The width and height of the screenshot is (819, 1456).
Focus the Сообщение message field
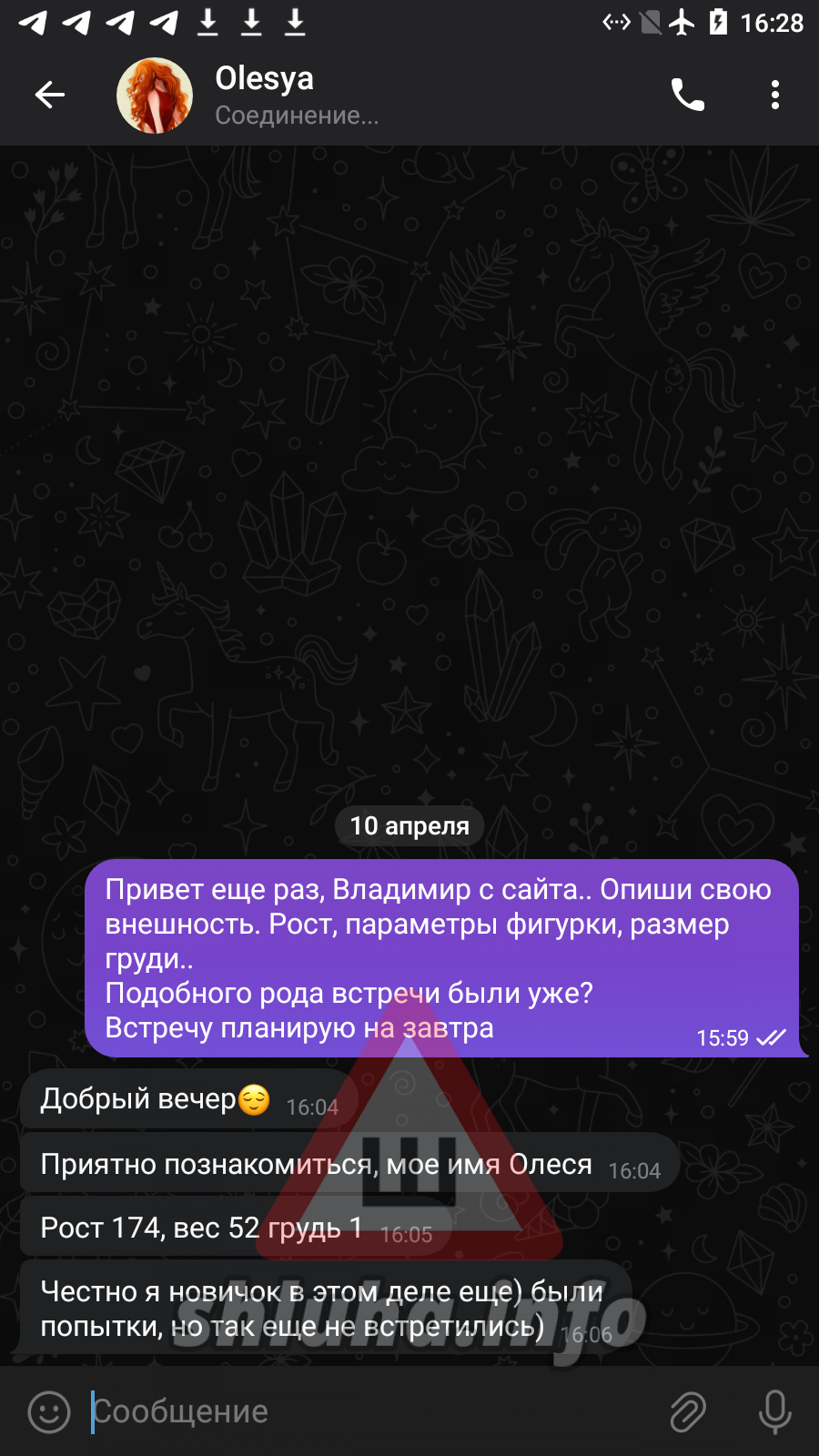click(x=364, y=1411)
